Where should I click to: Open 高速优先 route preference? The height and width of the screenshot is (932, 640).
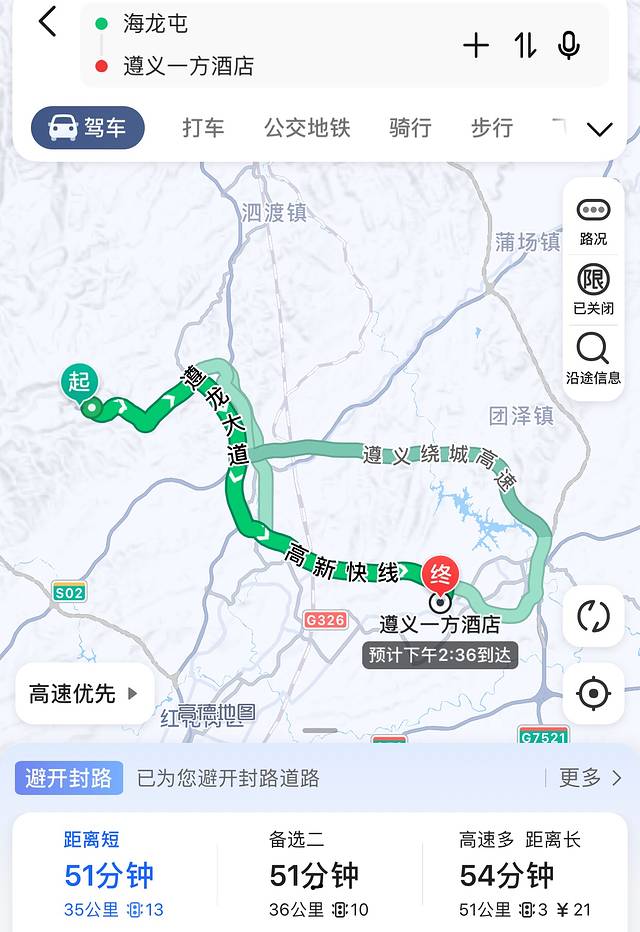[84, 694]
